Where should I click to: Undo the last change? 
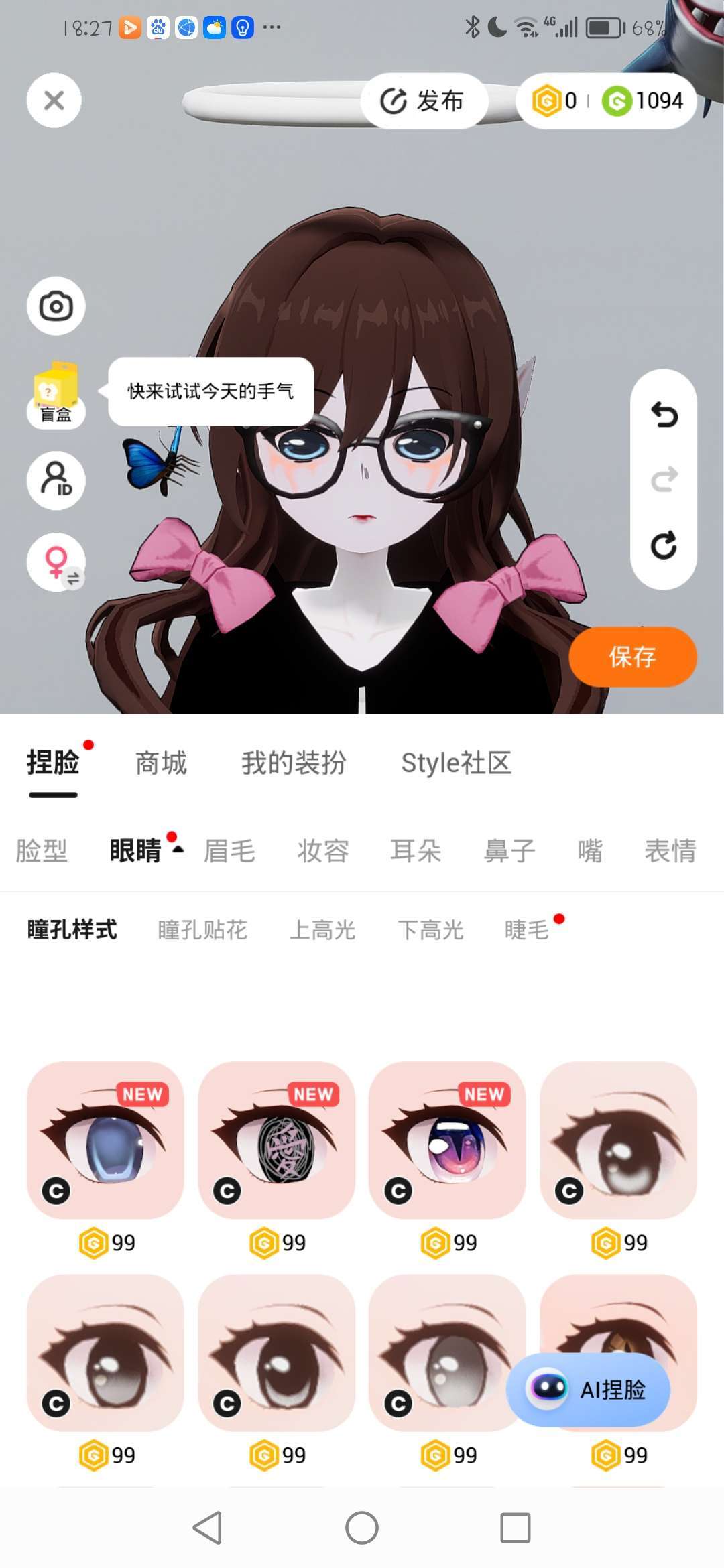click(664, 414)
